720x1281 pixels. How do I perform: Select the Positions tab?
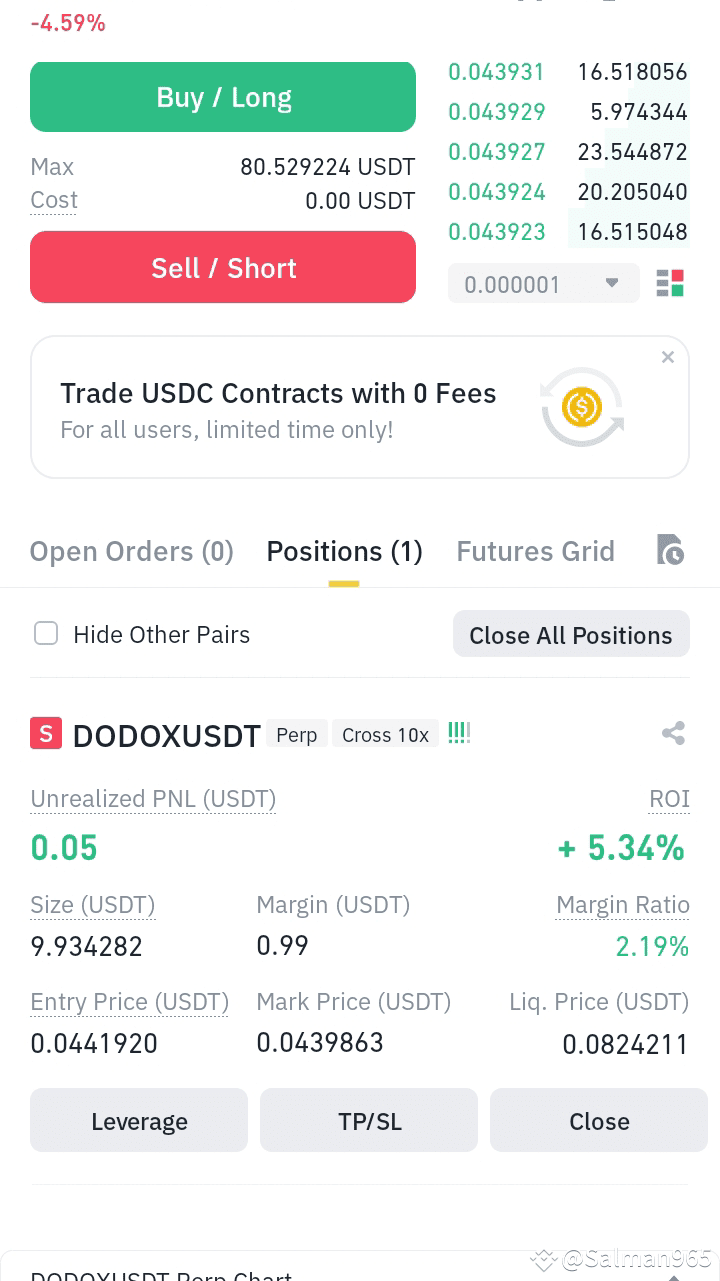coord(344,551)
